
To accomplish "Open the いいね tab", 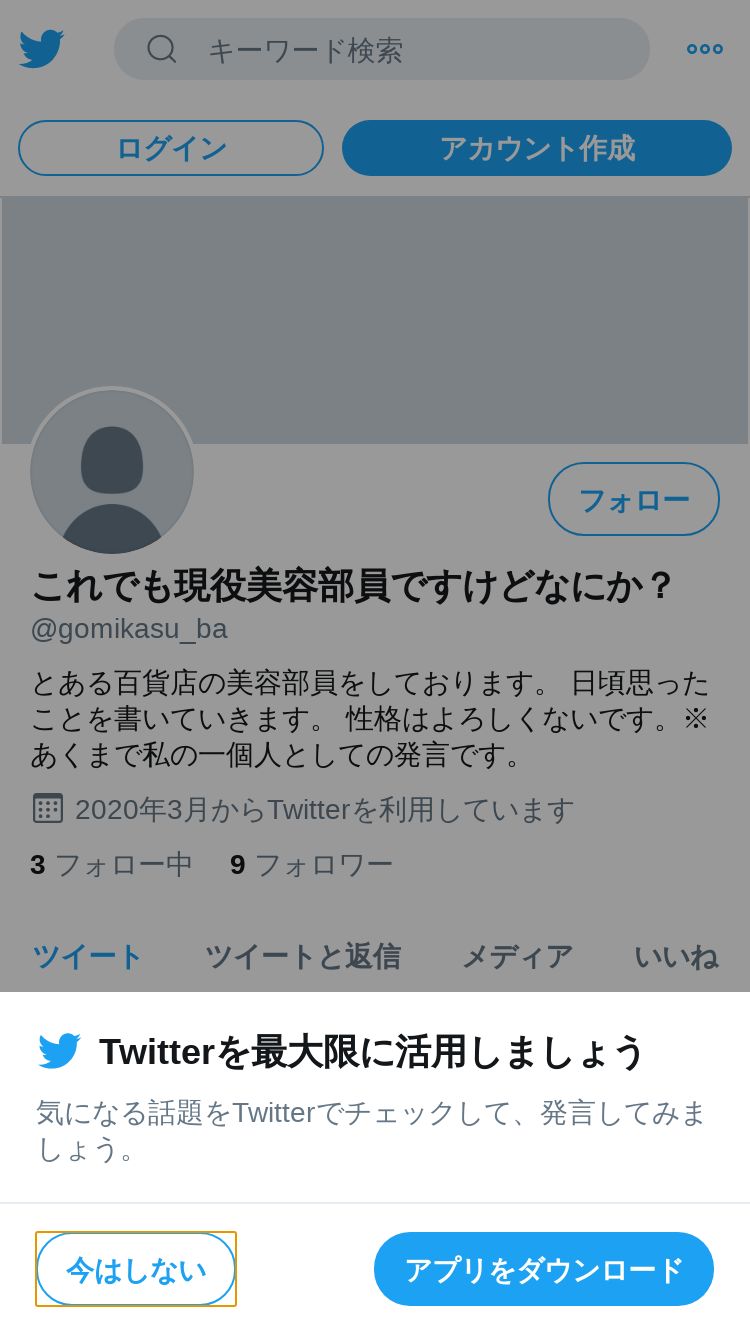I will [676, 957].
